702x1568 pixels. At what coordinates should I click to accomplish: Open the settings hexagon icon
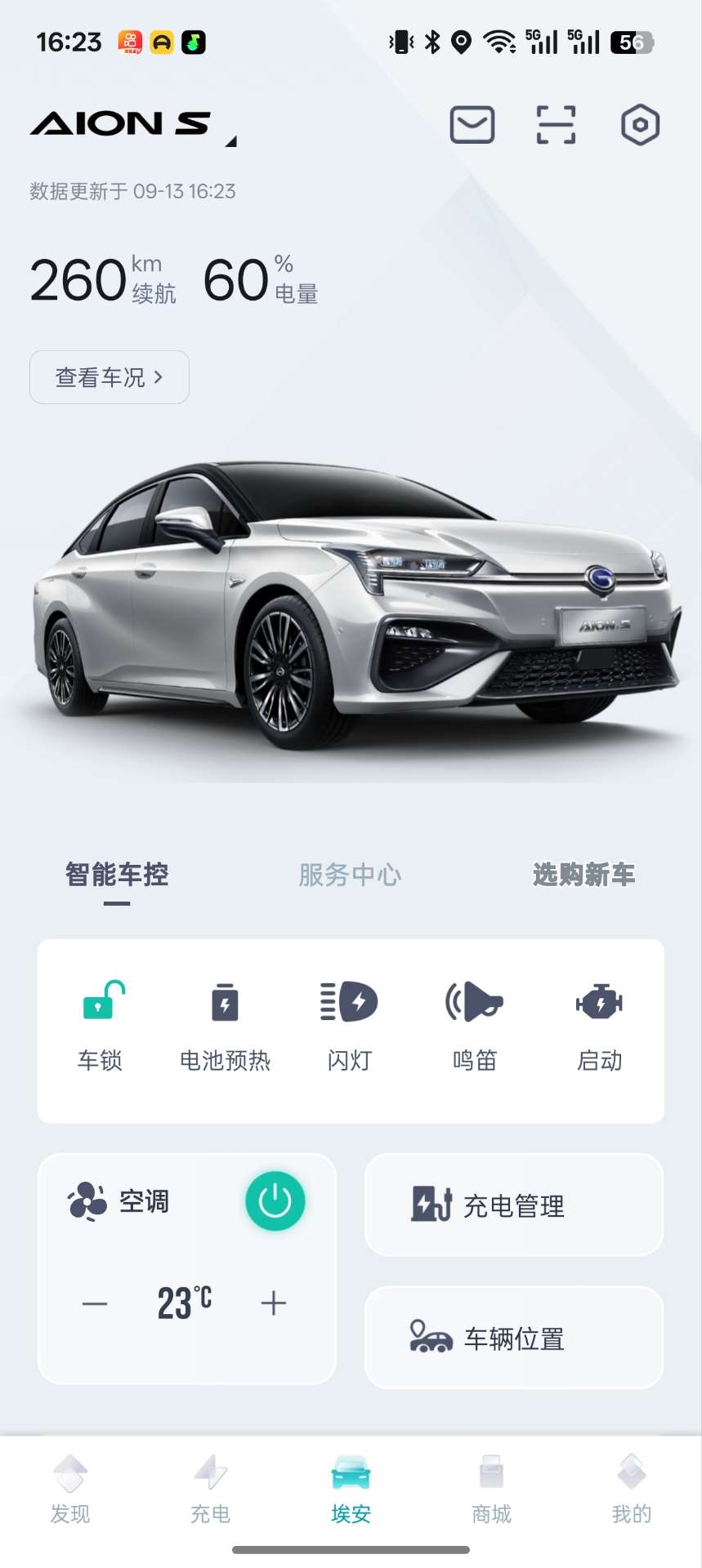pyautogui.click(x=640, y=125)
